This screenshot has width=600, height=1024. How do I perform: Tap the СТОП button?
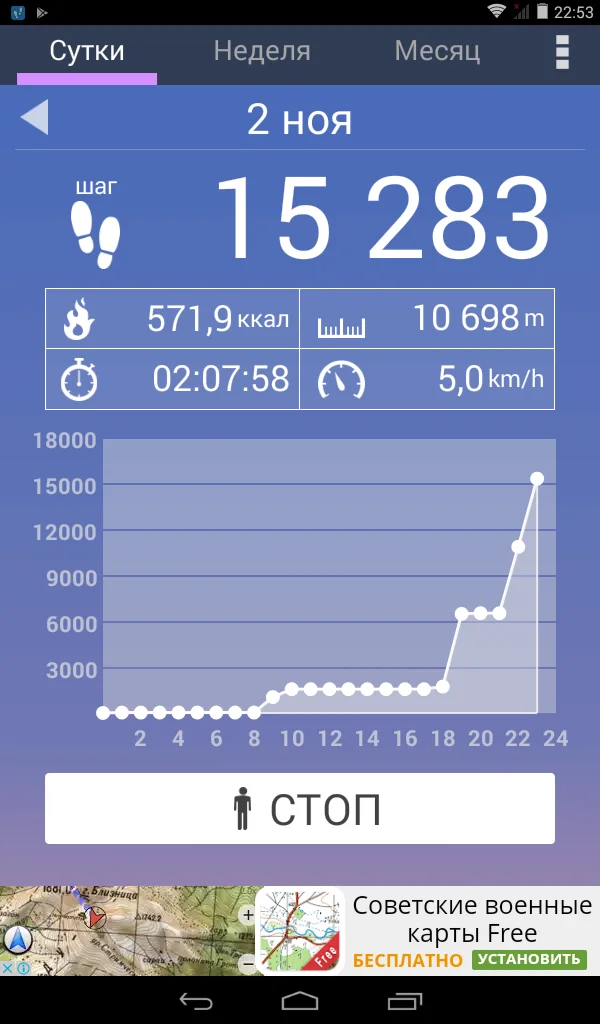tap(300, 808)
